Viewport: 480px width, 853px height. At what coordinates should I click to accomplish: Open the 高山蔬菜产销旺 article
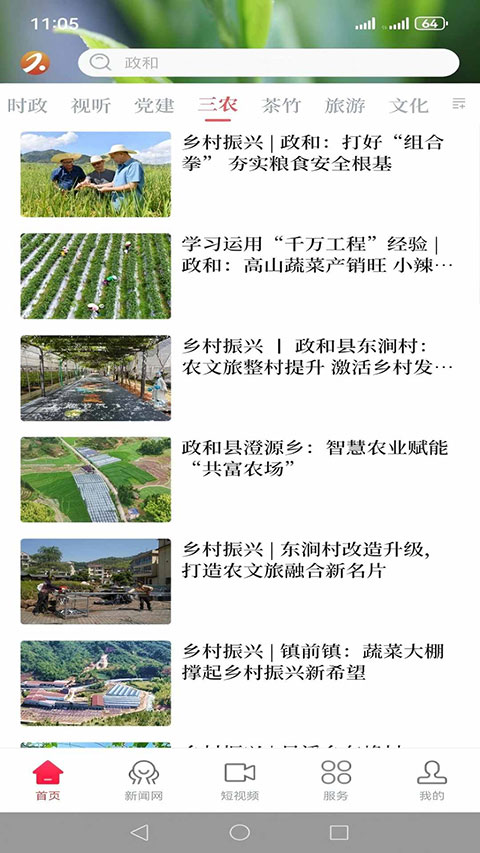tap(239, 276)
